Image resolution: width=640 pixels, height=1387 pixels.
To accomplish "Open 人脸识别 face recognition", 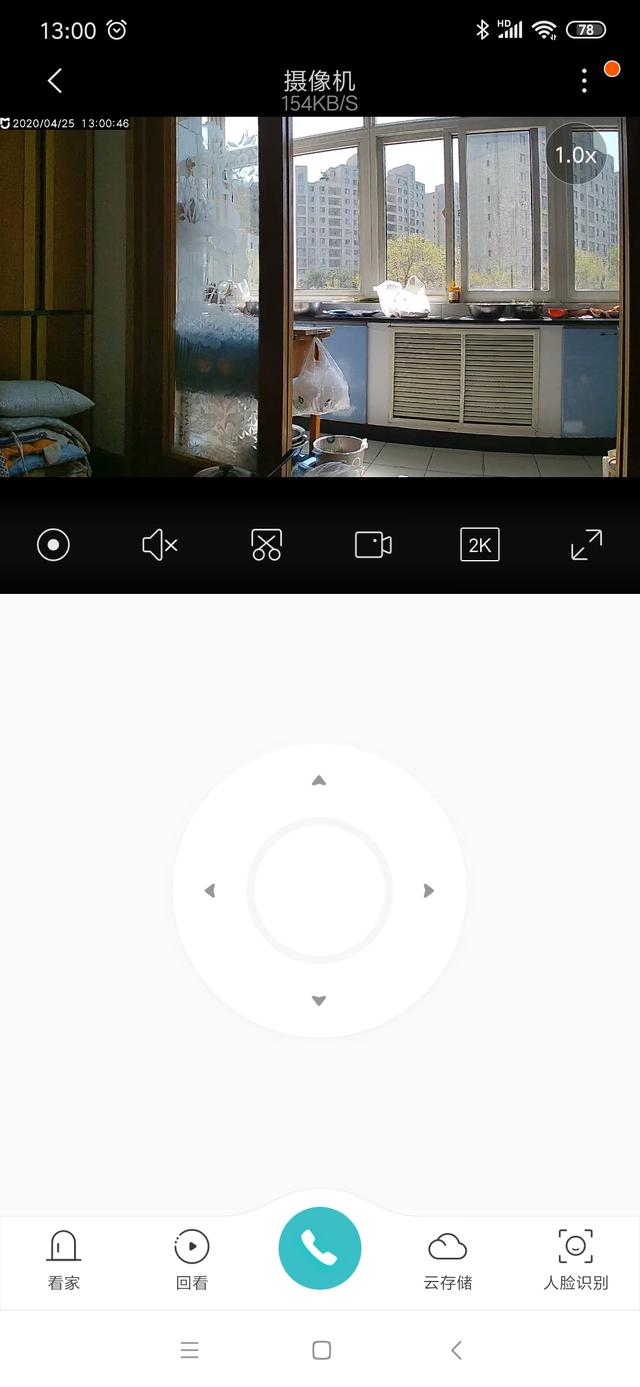I will [575, 1260].
